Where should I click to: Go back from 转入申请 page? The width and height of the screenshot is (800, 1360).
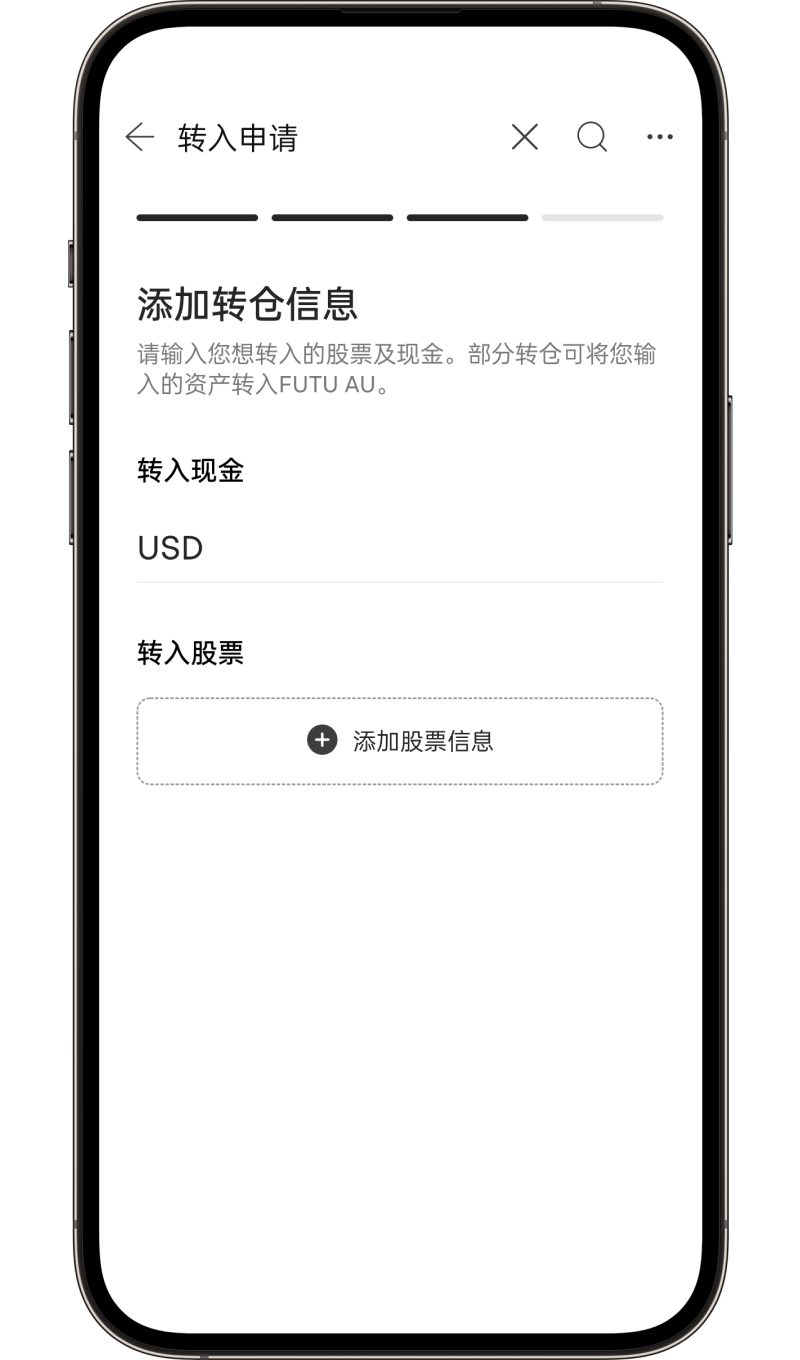pos(140,137)
